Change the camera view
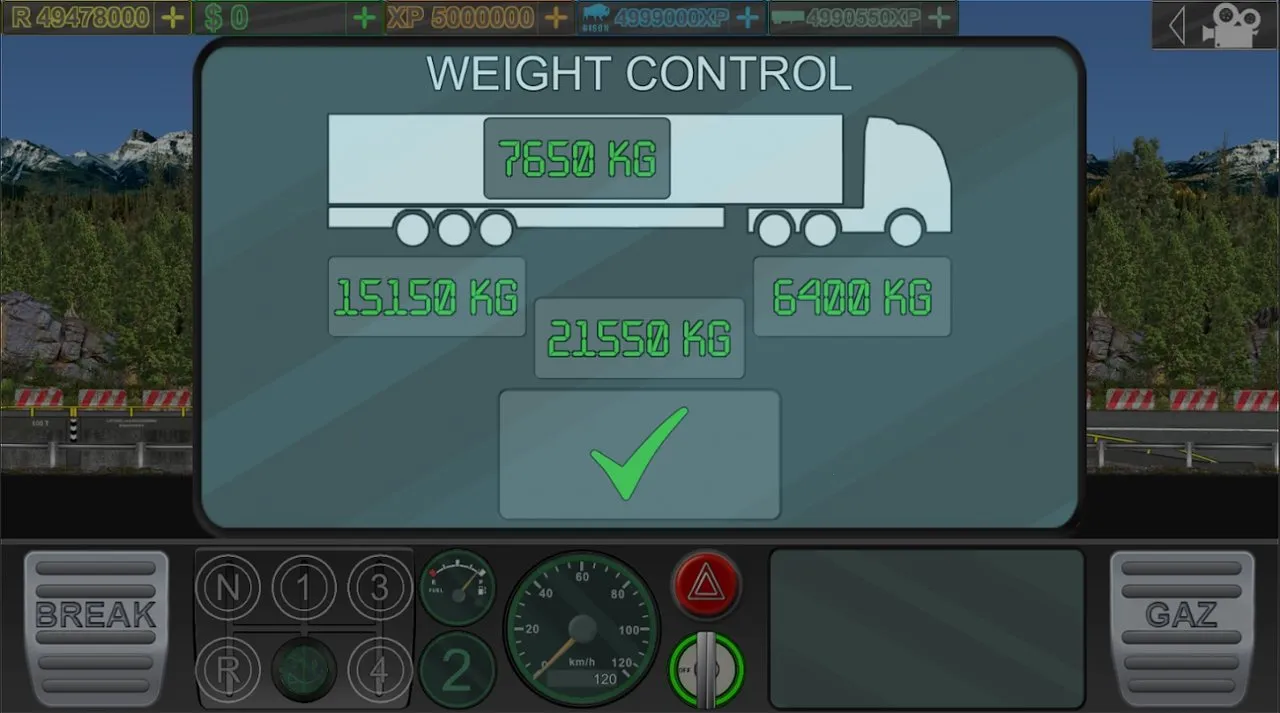This screenshot has width=1280, height=713. point(1214,25)
